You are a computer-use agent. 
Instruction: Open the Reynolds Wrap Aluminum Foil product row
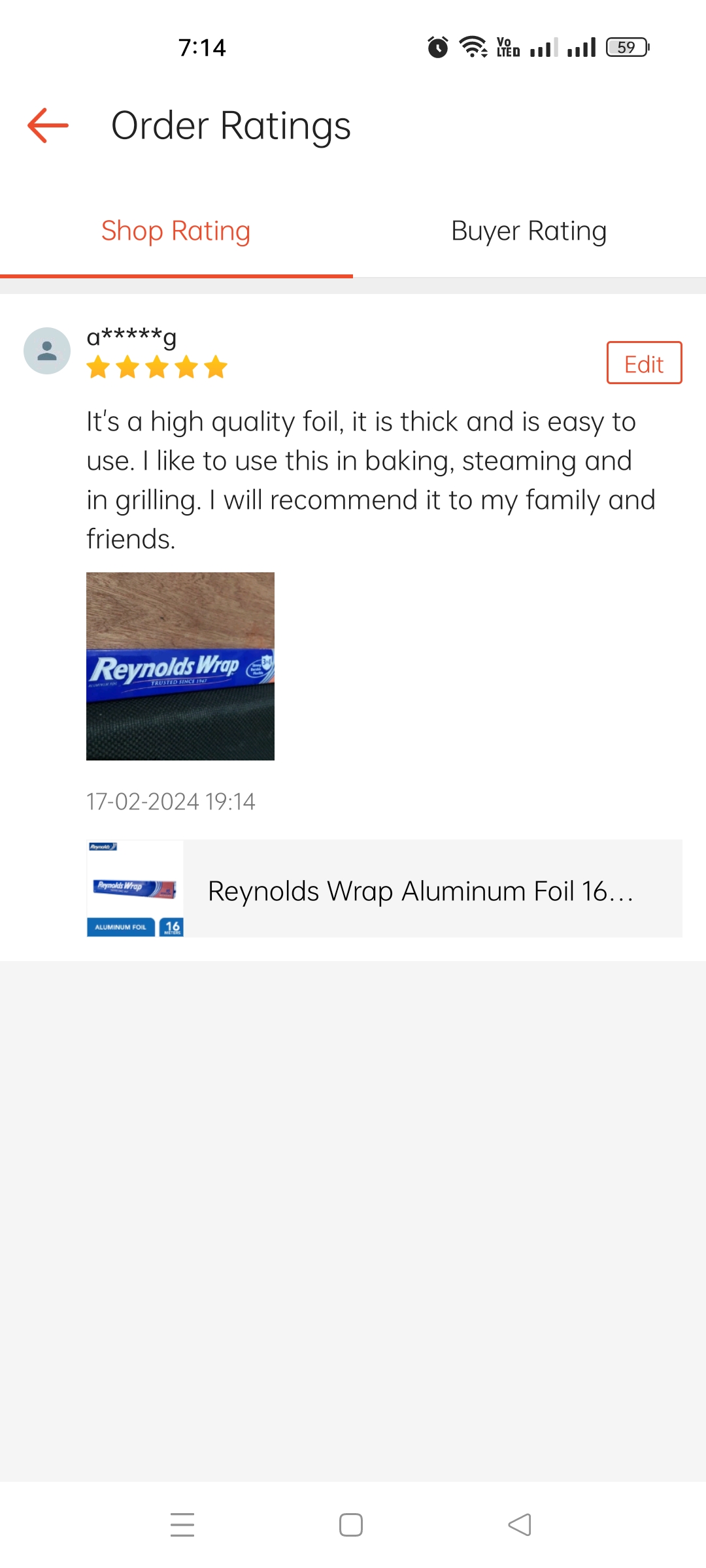384,889
